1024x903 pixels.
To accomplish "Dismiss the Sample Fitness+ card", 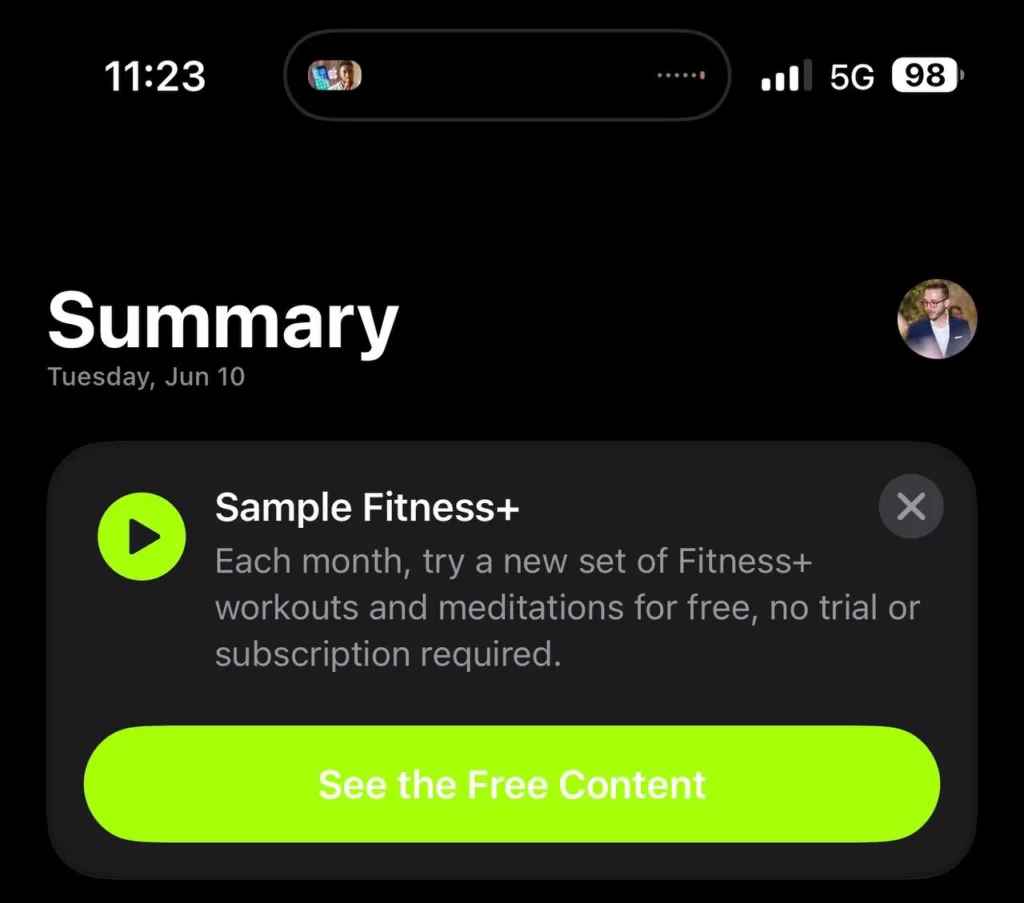I will click(910, 507).
